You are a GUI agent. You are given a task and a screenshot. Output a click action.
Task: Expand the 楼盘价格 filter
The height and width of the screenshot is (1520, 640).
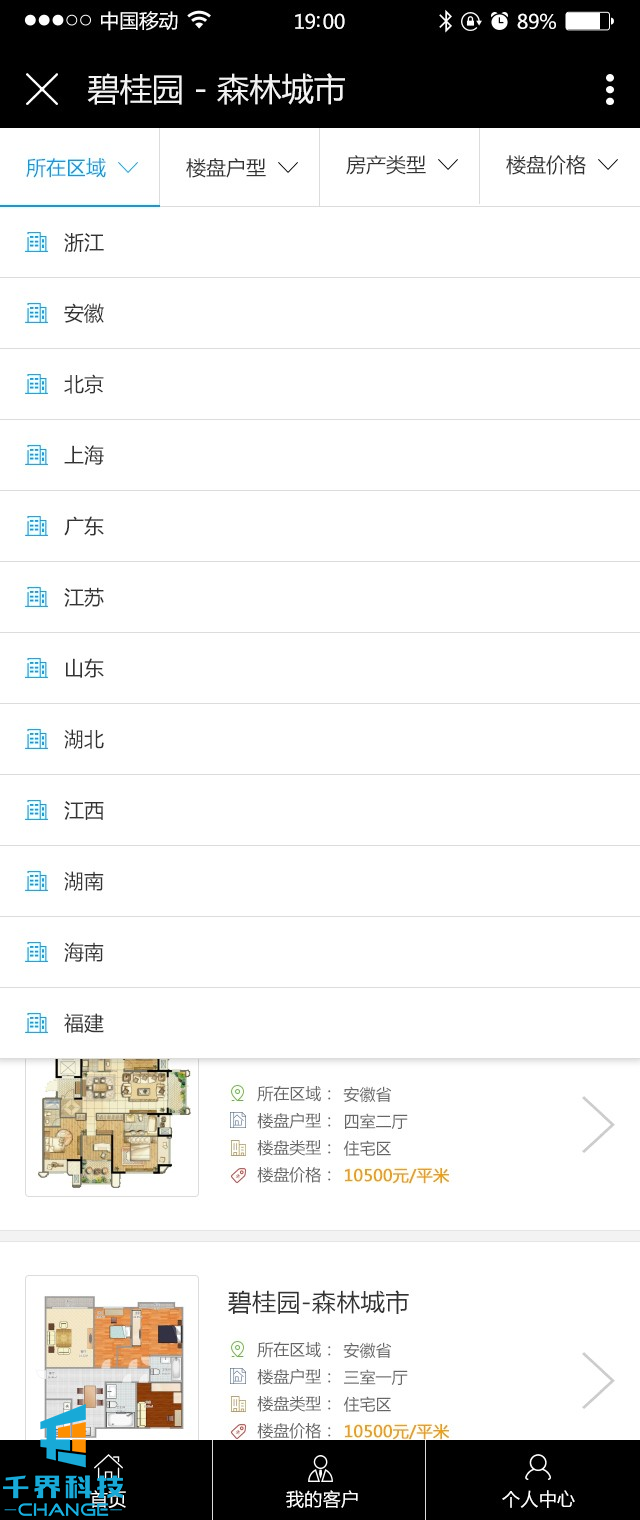(560, 166)
